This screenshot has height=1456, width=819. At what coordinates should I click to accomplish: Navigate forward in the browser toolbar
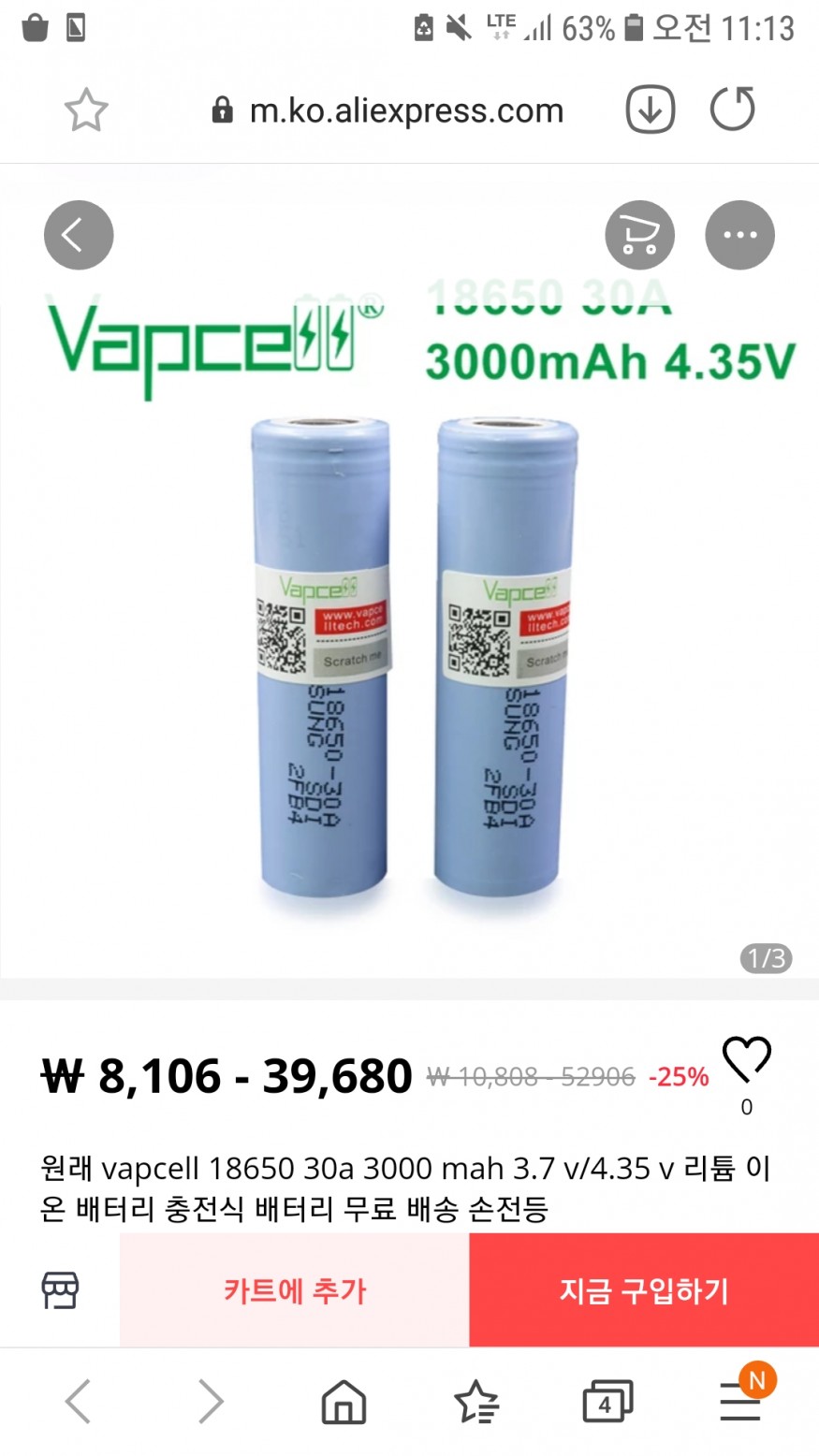[x=212, y=1402]
